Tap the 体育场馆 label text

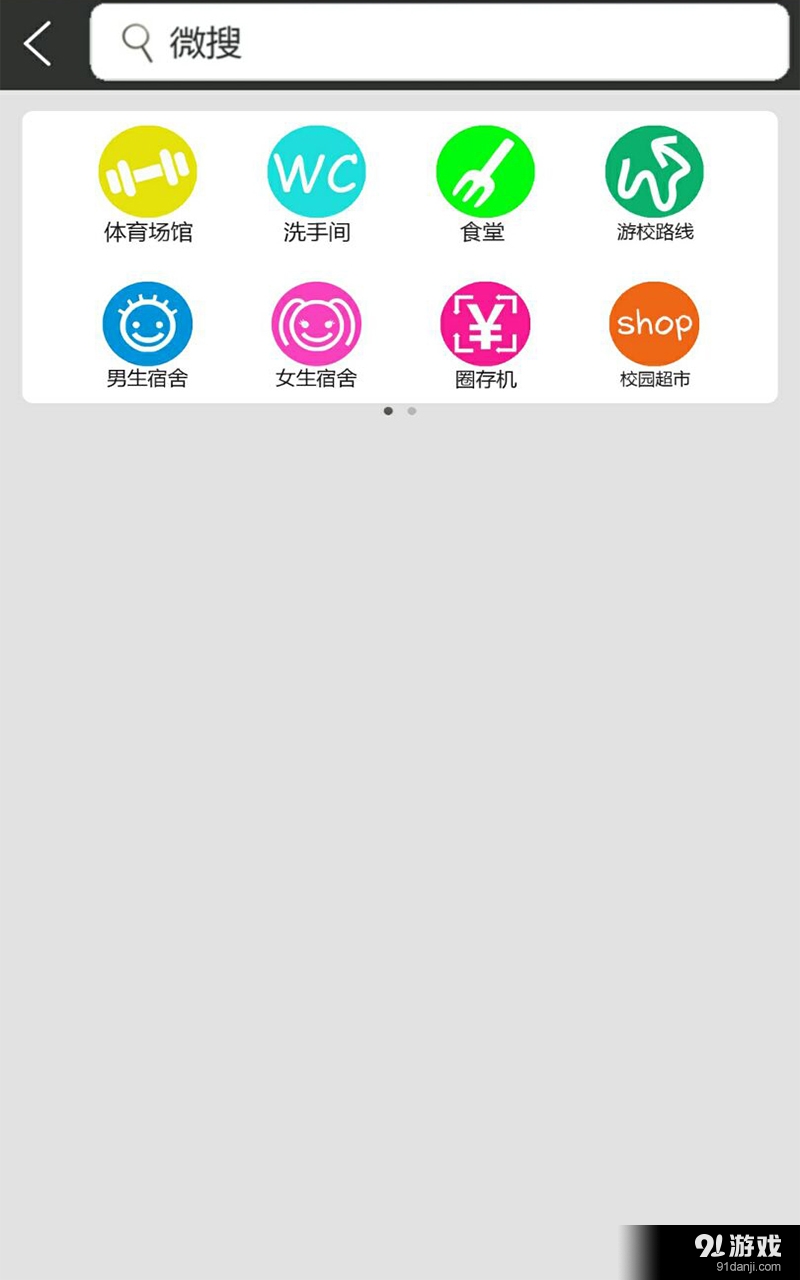tap(147, 231)
